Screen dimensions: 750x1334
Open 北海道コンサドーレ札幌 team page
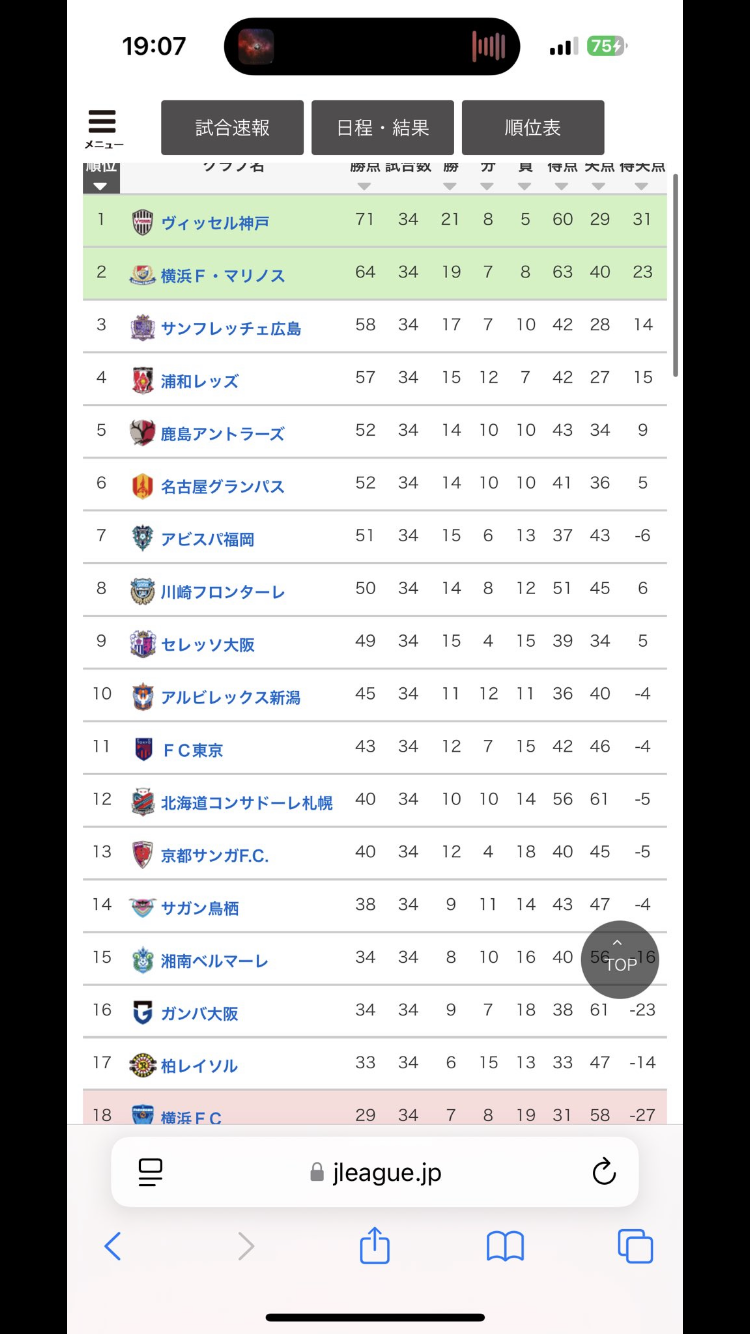(x=246, y=803)
